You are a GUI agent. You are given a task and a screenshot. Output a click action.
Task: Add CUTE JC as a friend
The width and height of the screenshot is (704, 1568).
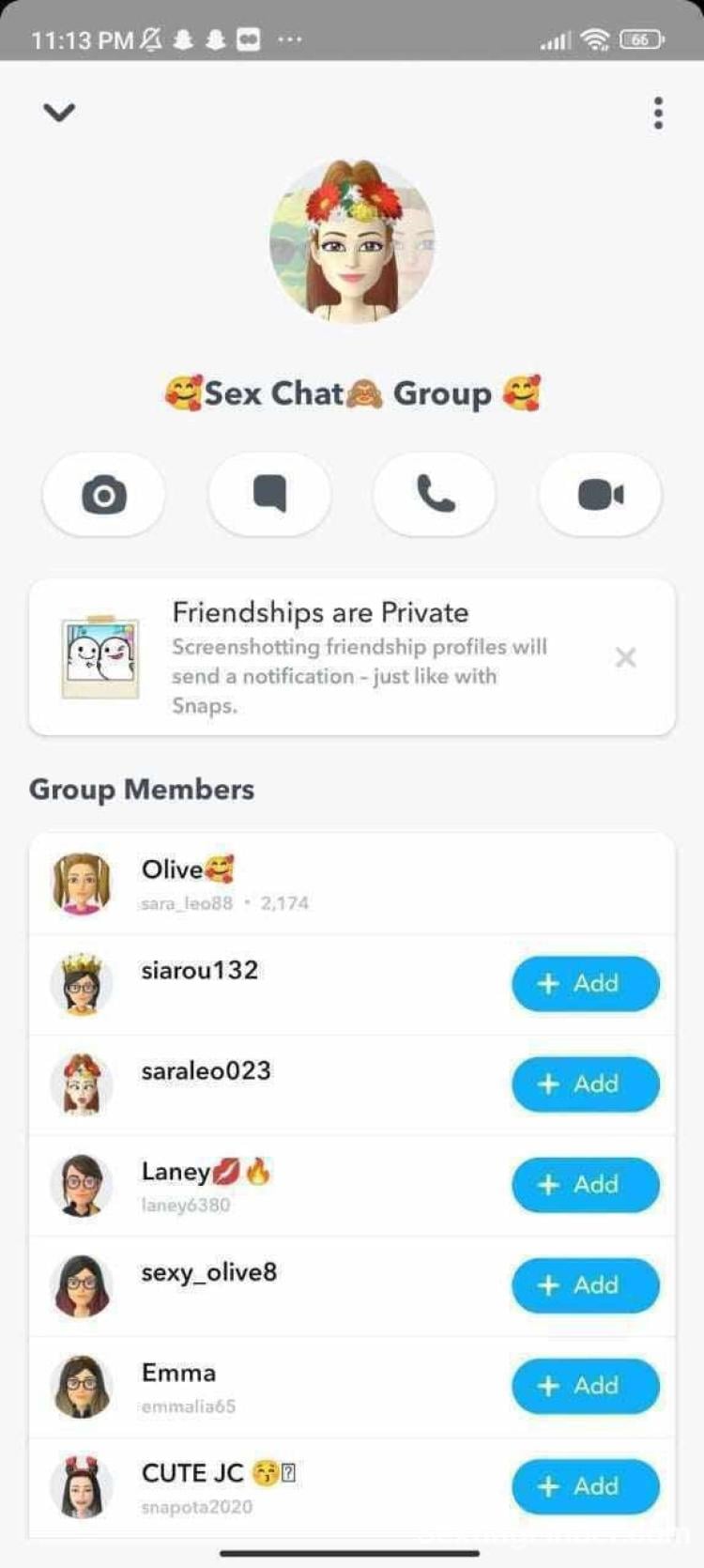585,1485
